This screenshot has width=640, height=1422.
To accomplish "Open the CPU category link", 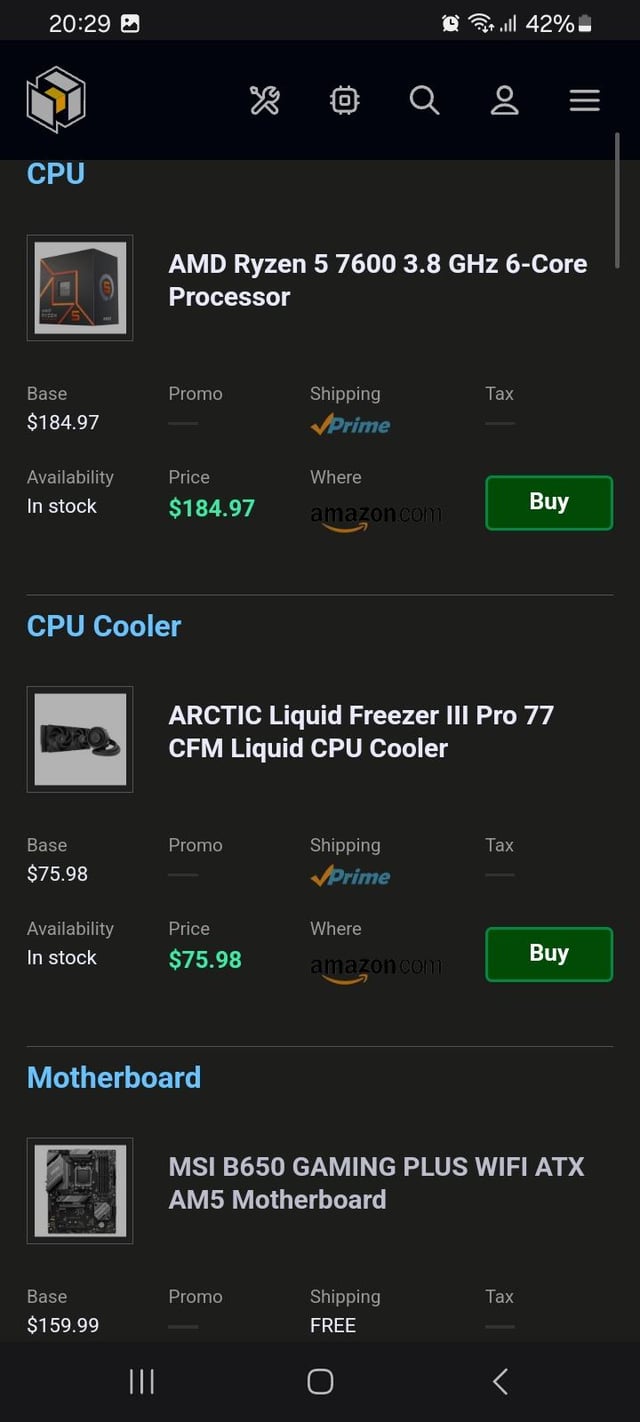I will pyautogui.click(x=56, y=174).
